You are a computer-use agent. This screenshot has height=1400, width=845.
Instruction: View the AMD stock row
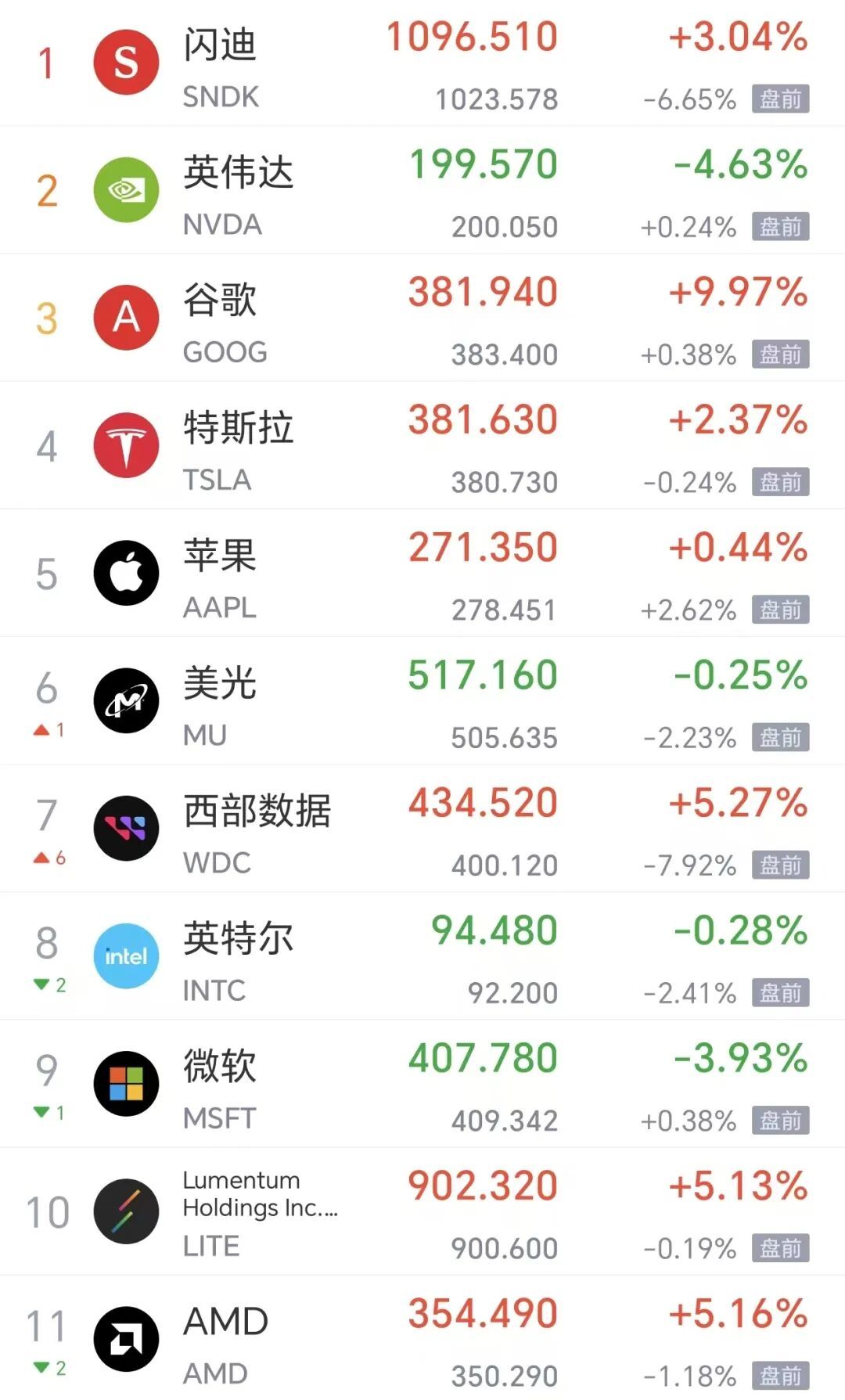pyautogui.click(x=422, y=1338)
